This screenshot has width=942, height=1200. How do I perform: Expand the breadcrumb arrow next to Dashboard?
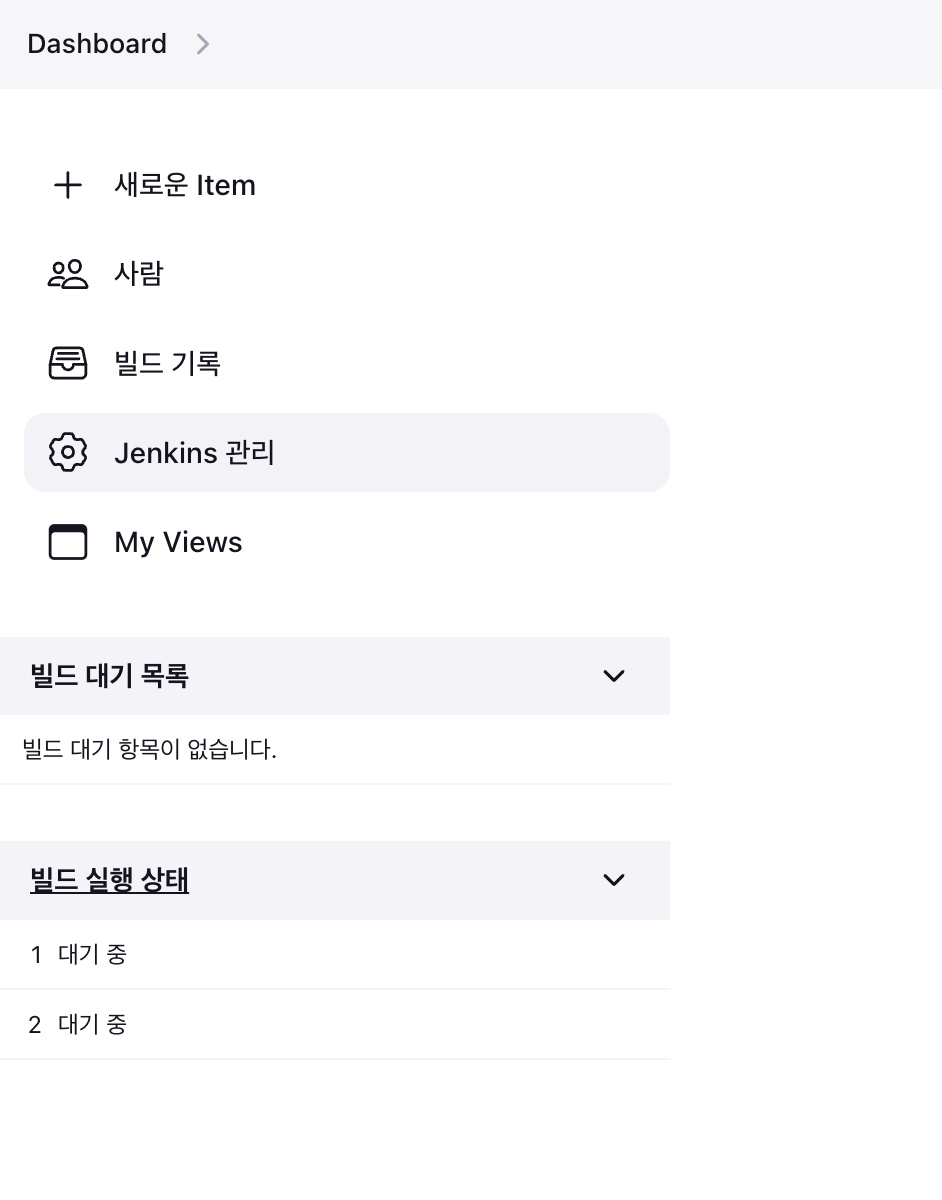coord(203,44)
